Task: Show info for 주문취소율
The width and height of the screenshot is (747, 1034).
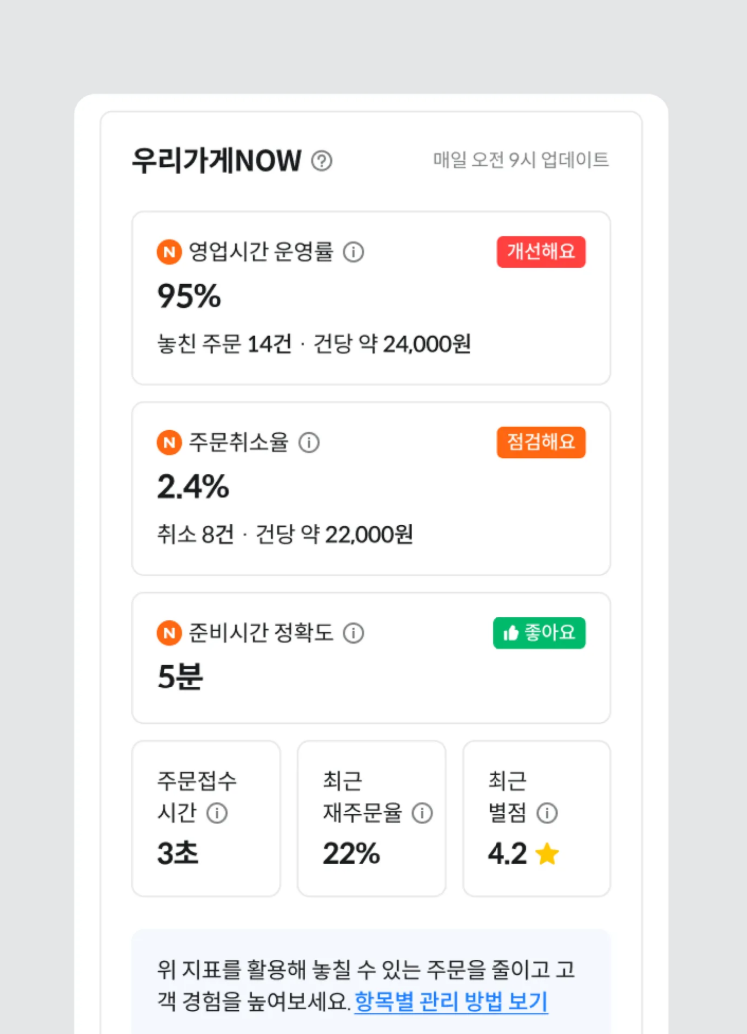Action: click(x=309, y=442)
